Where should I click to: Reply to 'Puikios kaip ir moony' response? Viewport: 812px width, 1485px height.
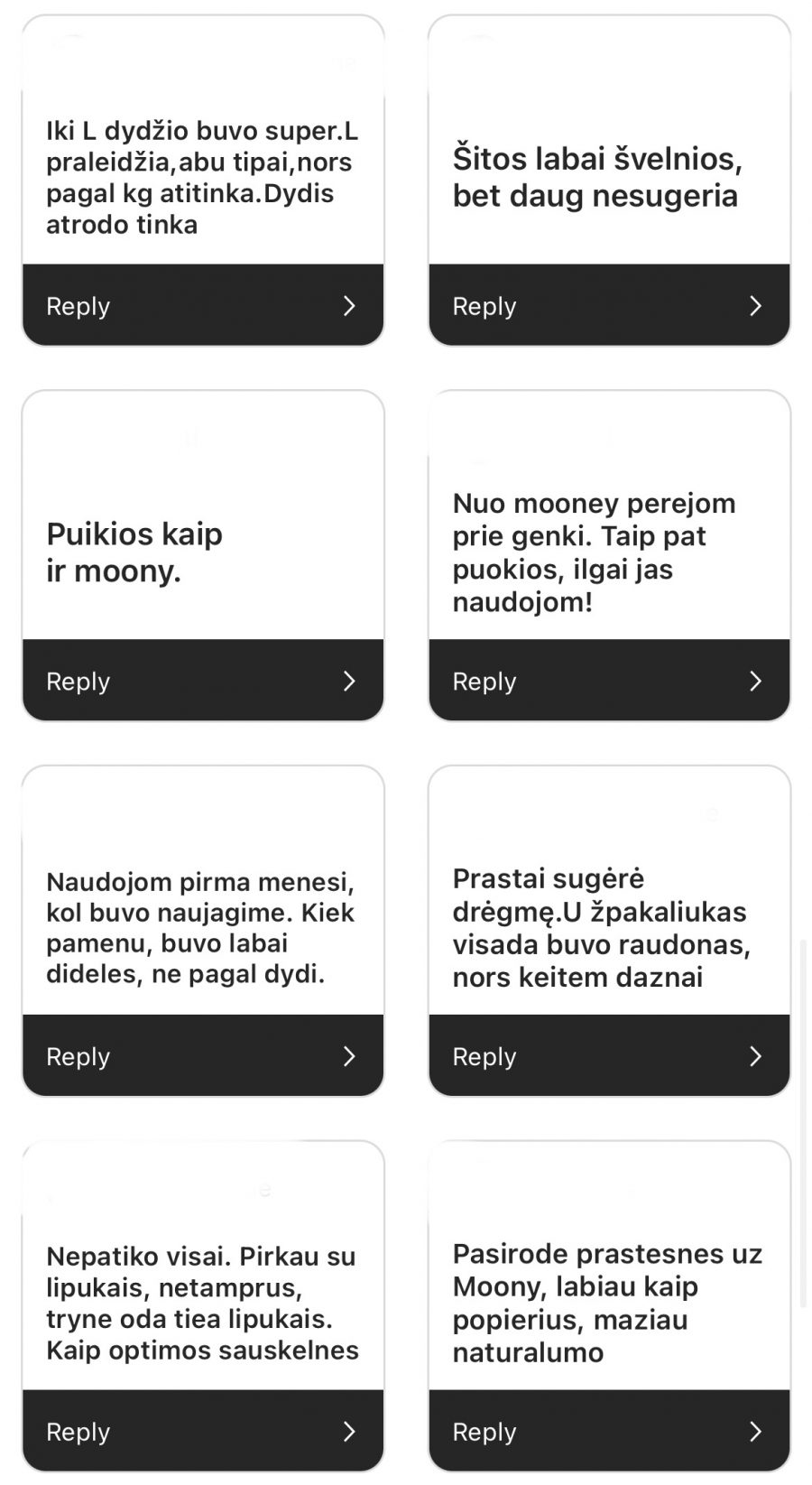(202, 681)
